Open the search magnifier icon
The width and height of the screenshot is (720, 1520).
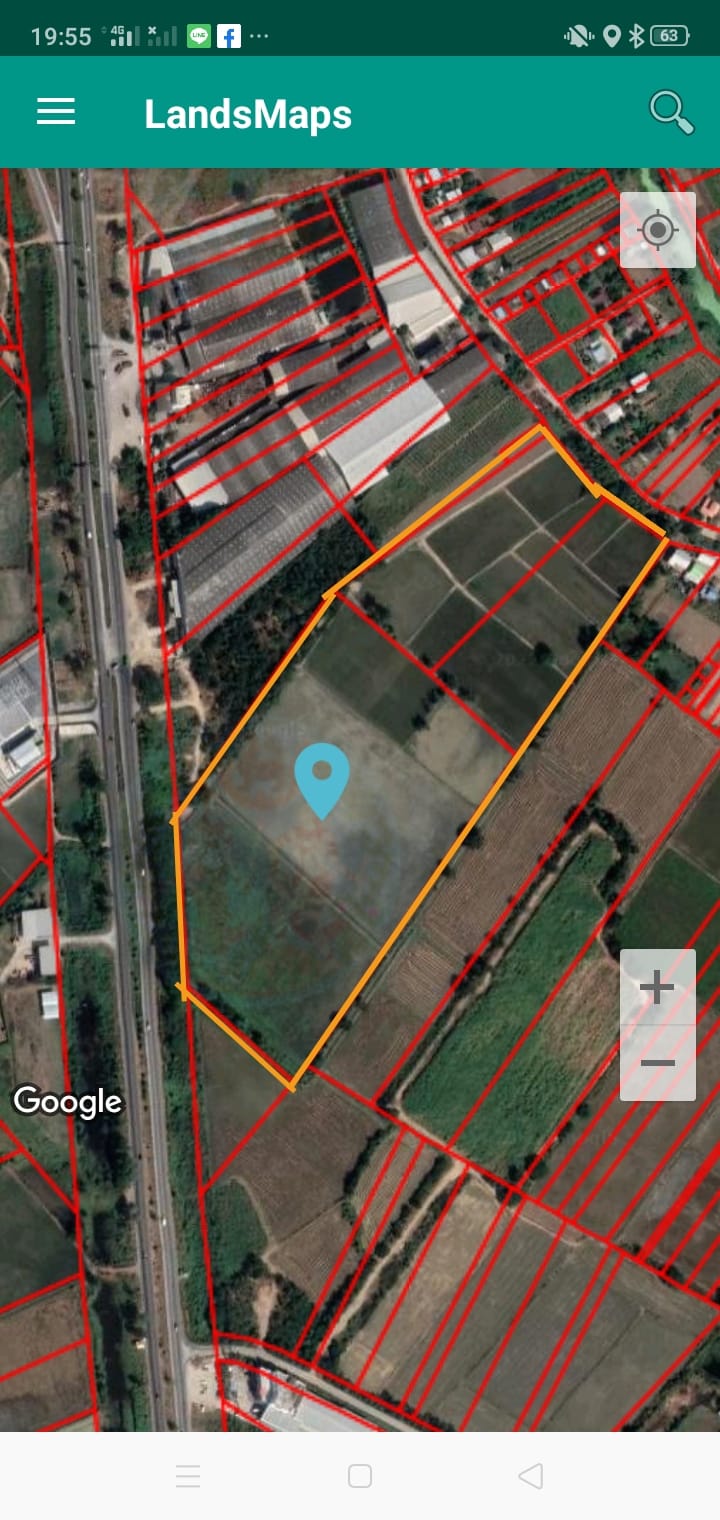[671, 111]
